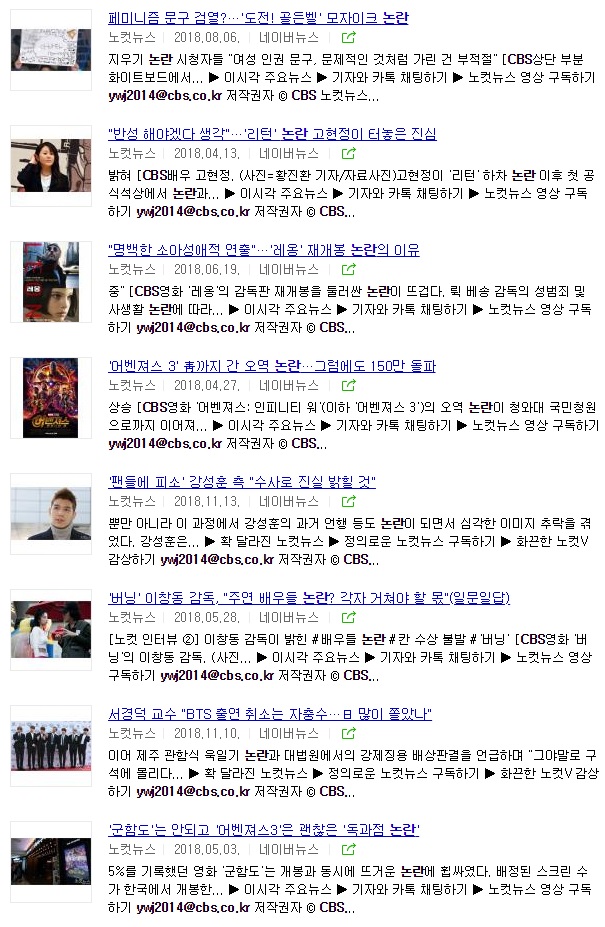
Task: Open 네이버뉴스 link for the 2018.08.06 article
Action: click(x=289, y=37)
